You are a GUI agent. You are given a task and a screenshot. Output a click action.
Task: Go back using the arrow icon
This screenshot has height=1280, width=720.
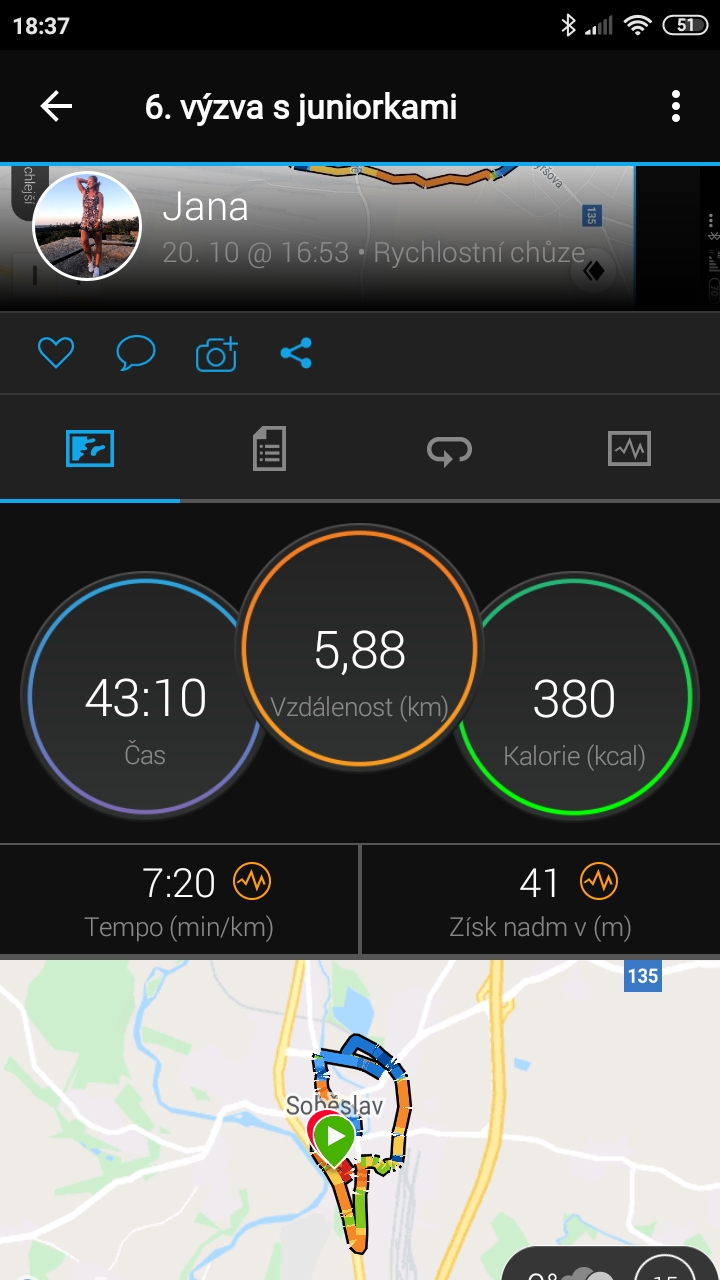pos(56,106)
